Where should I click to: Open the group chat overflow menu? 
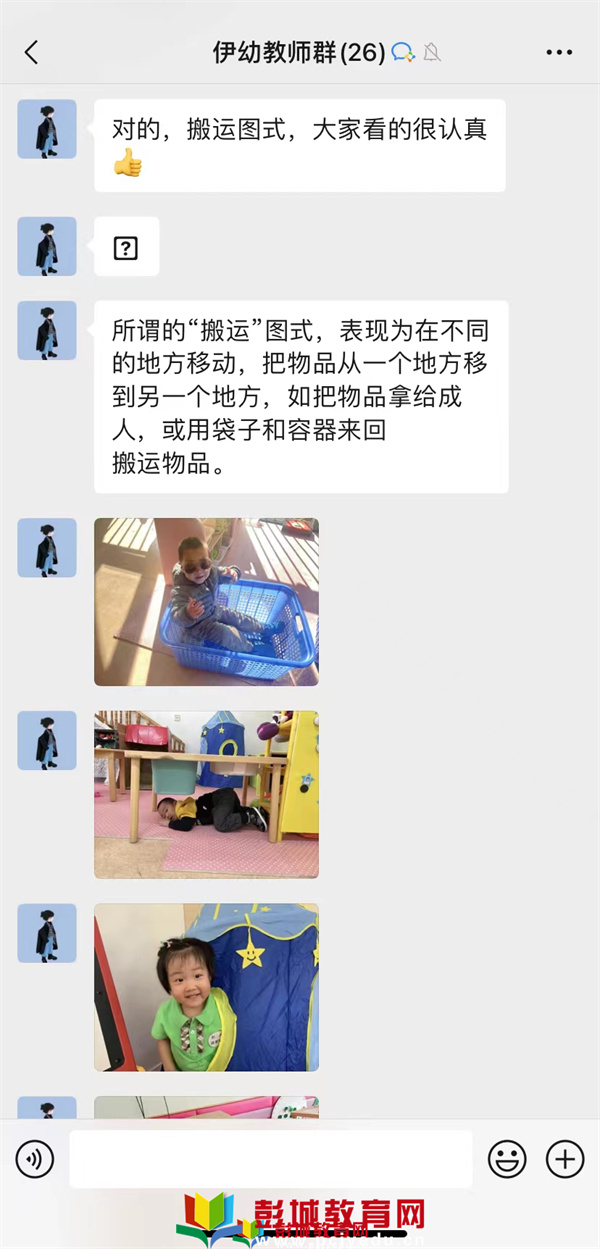[x=559, y=53]
